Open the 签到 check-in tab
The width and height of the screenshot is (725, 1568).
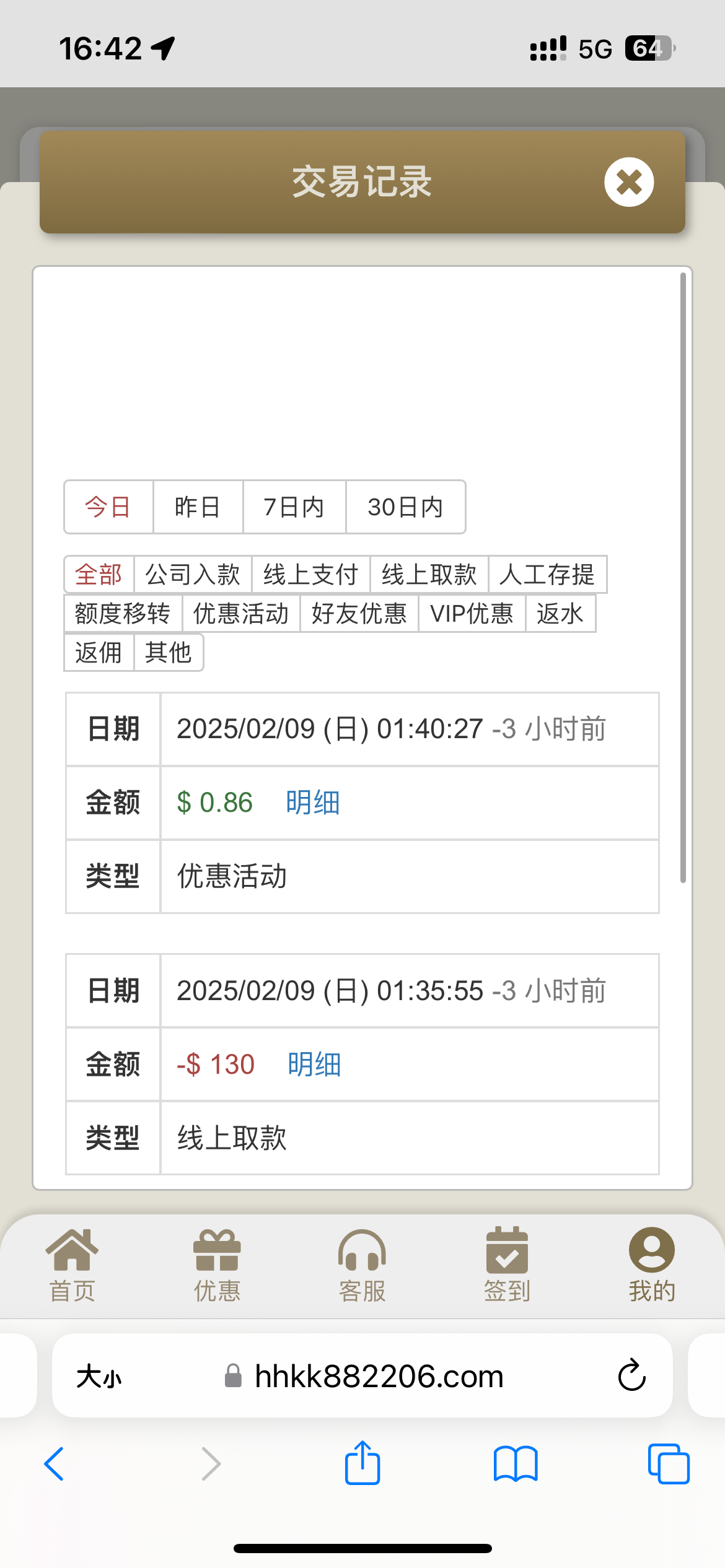point(507,1266)
